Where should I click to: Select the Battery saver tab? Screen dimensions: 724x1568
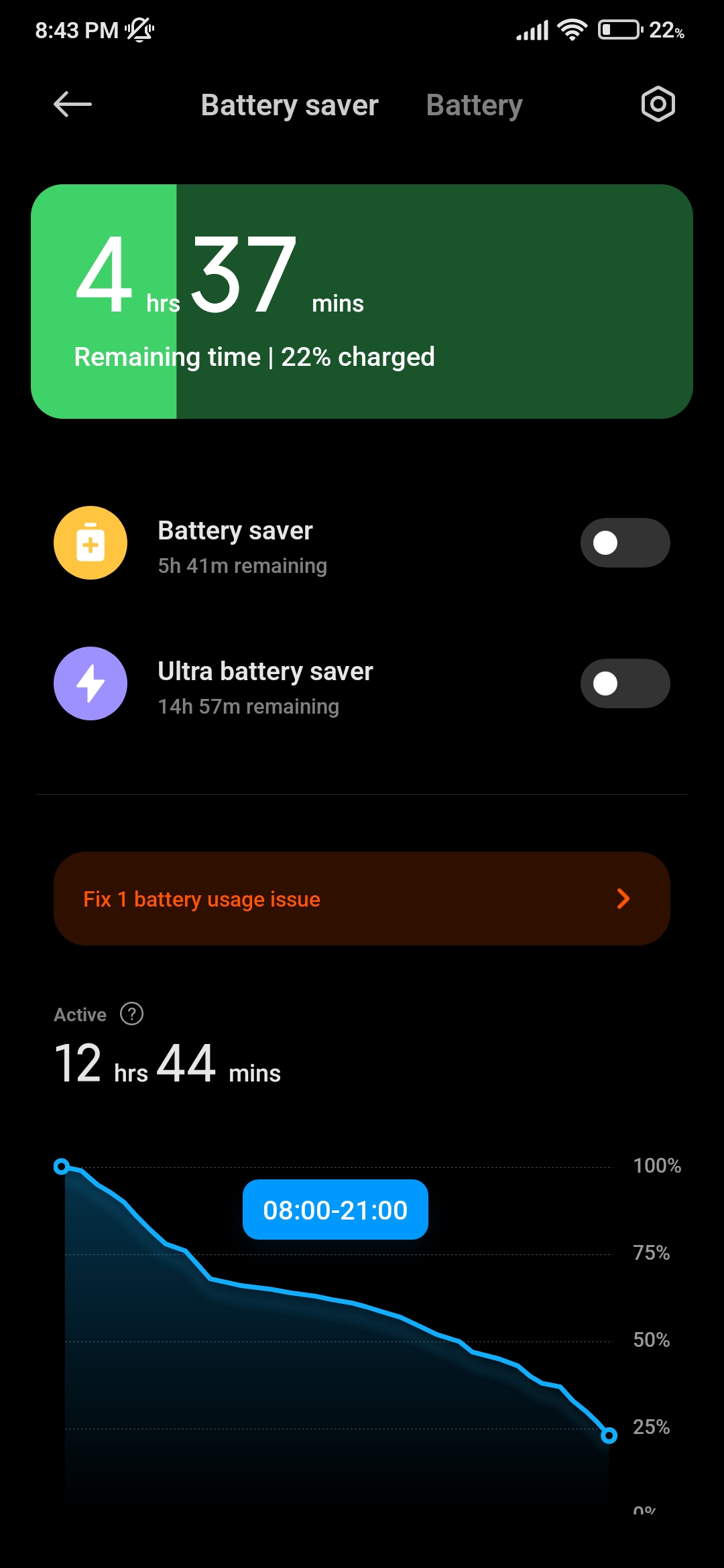pyautogui.click(x=290, y=105)
